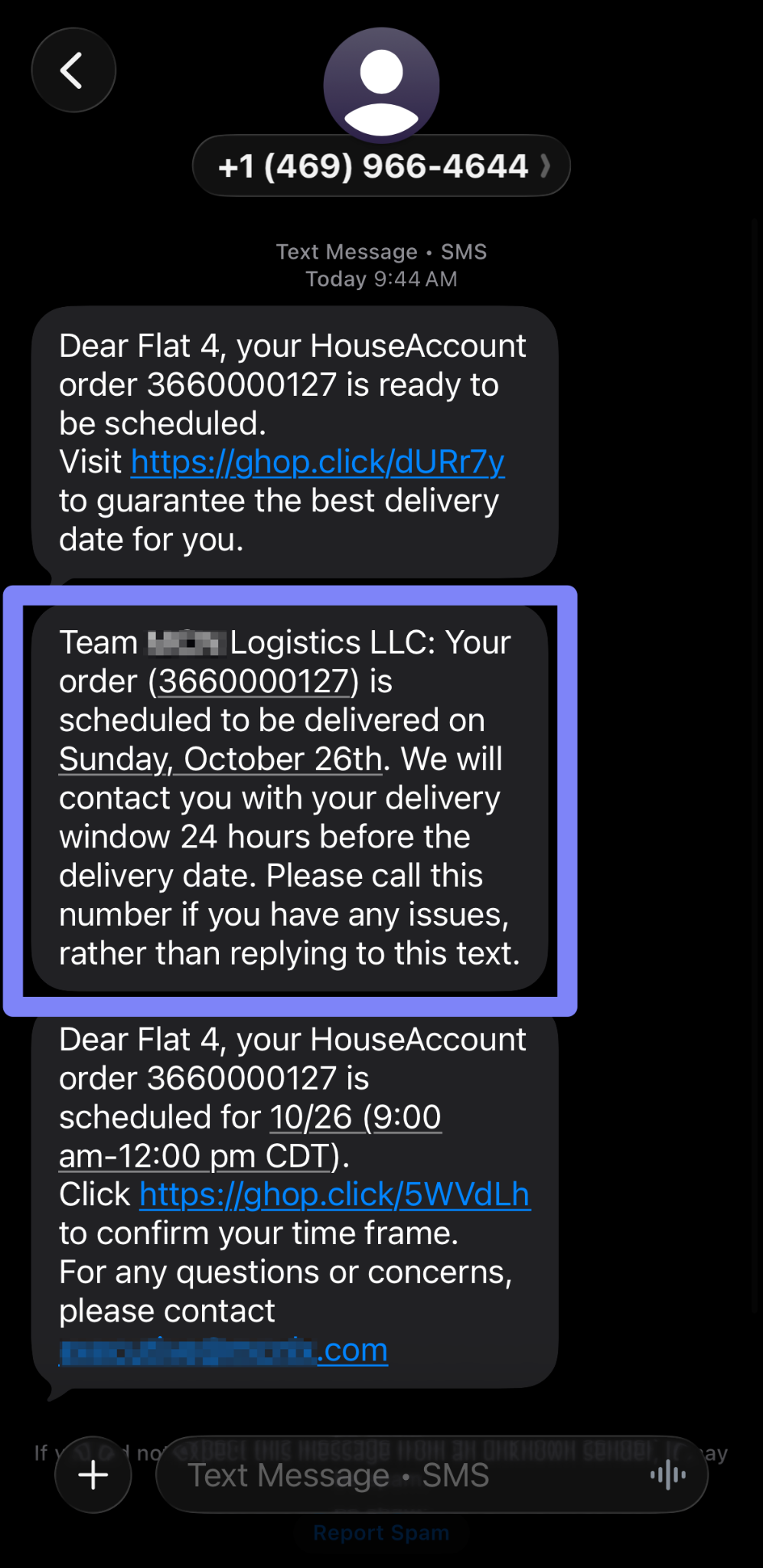This screenshot has width=763, height=1568.
Task: Tap the underlined order number (3660000127)
Action: point(253,681)
